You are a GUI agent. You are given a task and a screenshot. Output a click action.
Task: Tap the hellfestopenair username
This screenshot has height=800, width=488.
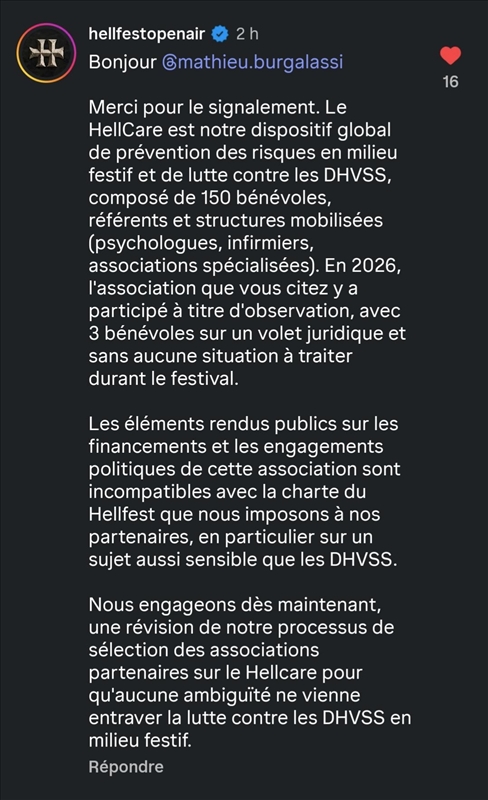[x=147, y=34]
